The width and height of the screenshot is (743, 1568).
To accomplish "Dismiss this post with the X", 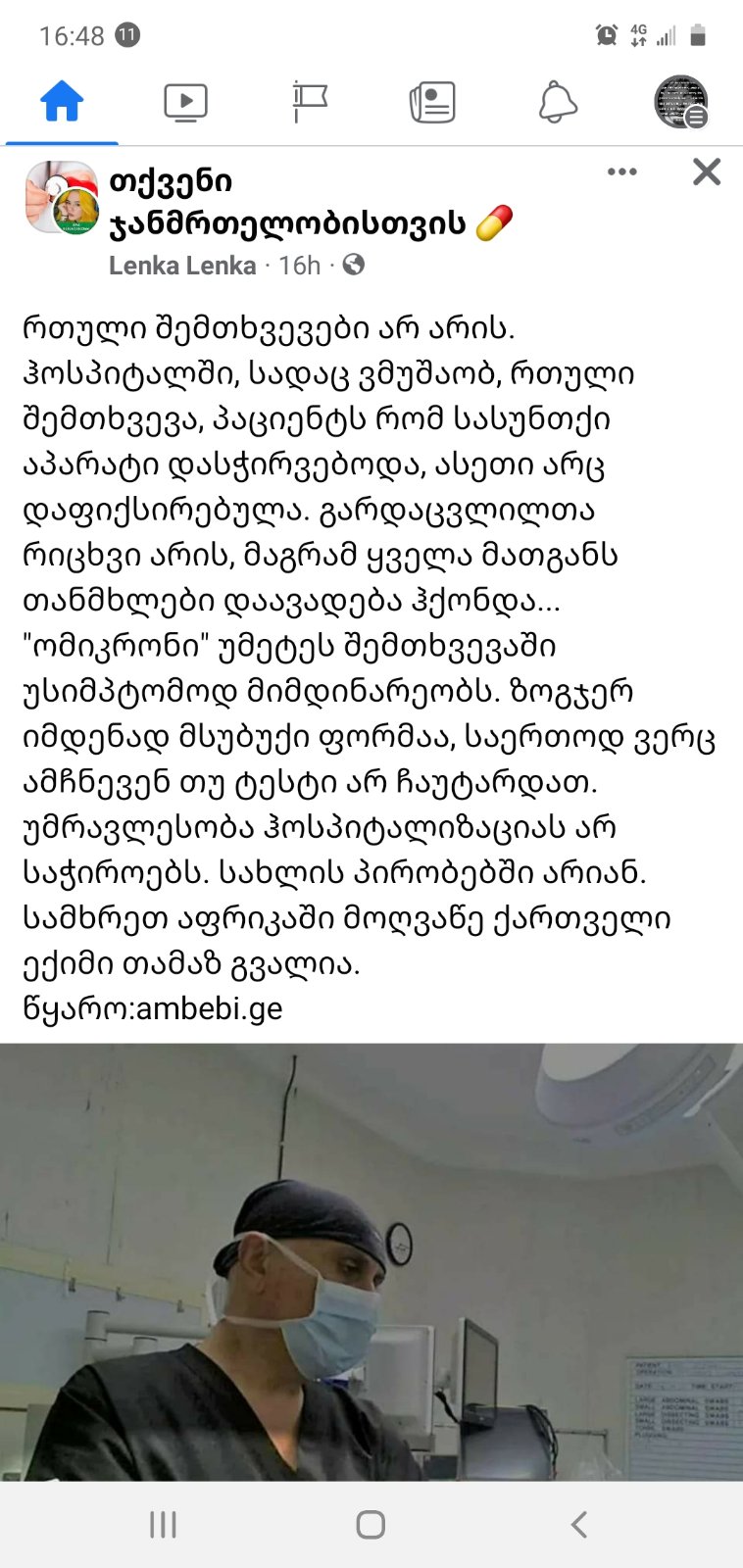I will [x=707, y=172].
